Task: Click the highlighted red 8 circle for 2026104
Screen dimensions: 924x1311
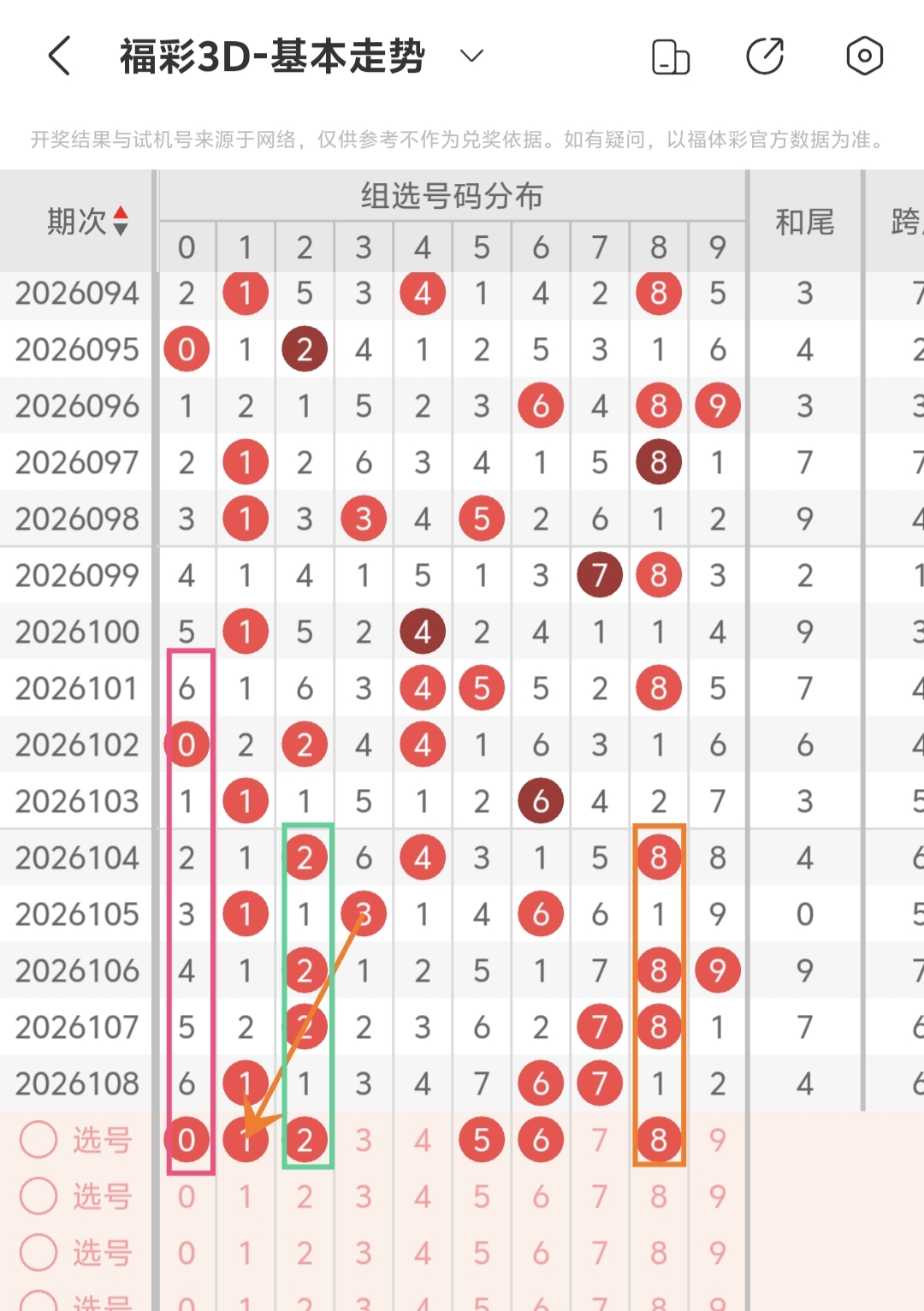Action: 659,857
